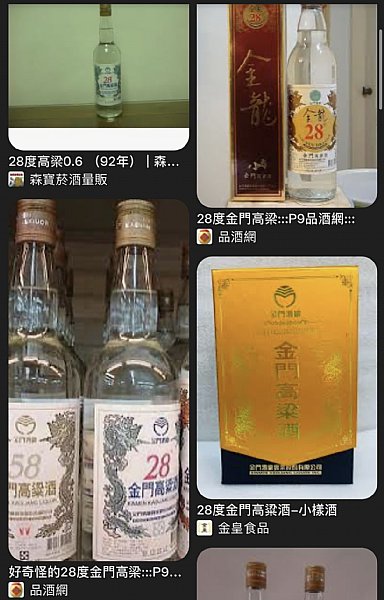Visit source 森寶菸酒量販

pyautogui.click(x=68, y=179)
